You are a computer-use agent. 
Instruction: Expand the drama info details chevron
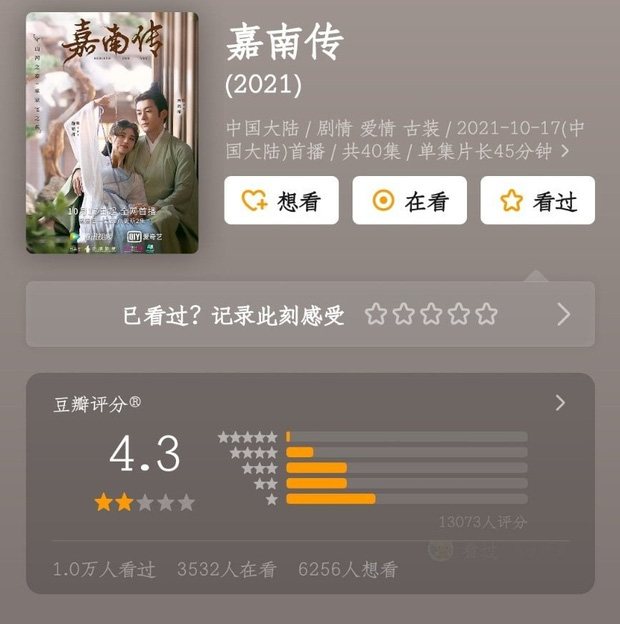point(566,152)
